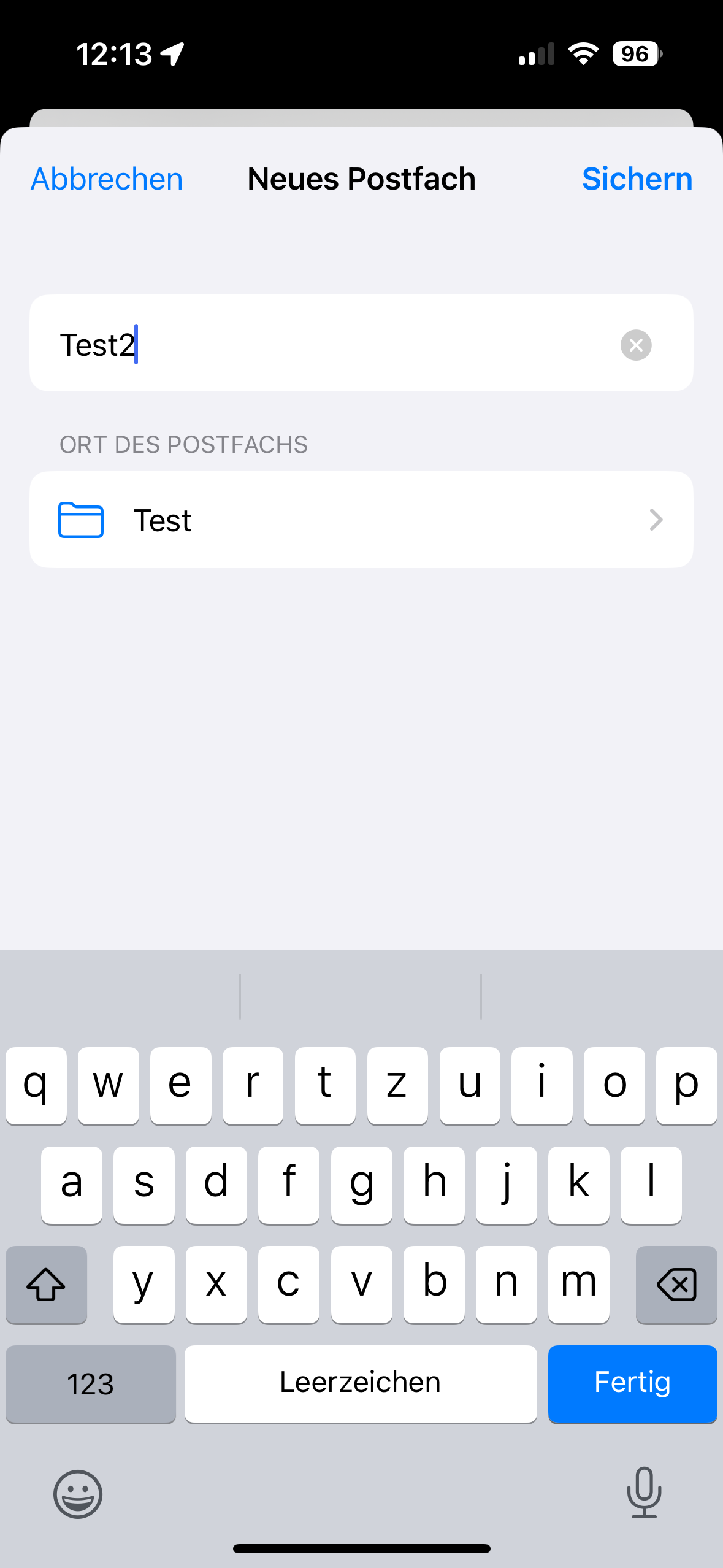723x1568 pixels.
Task: Clear the mailbox name text
Action: tap(636, 345)
